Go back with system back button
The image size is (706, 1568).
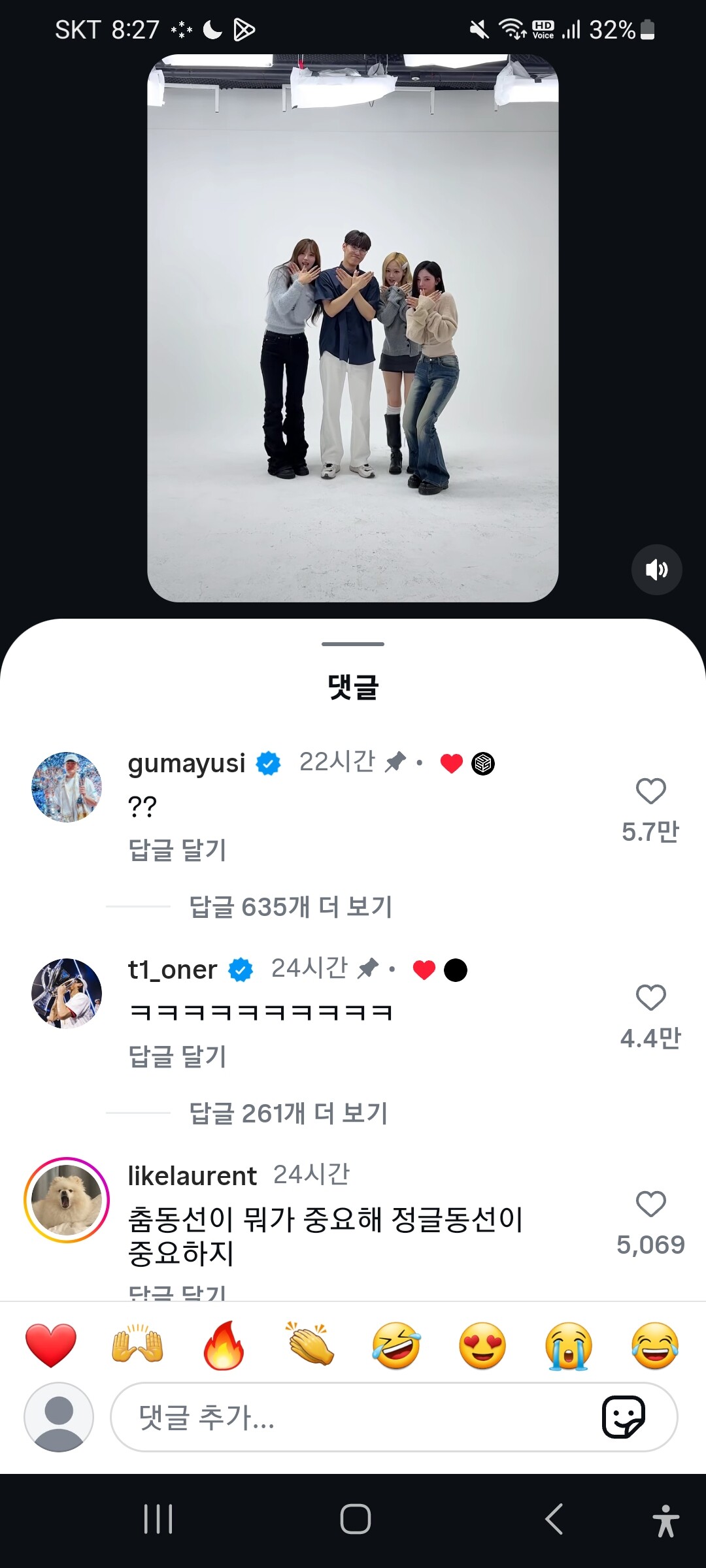pyautogui.click(x=554, y=1519)
